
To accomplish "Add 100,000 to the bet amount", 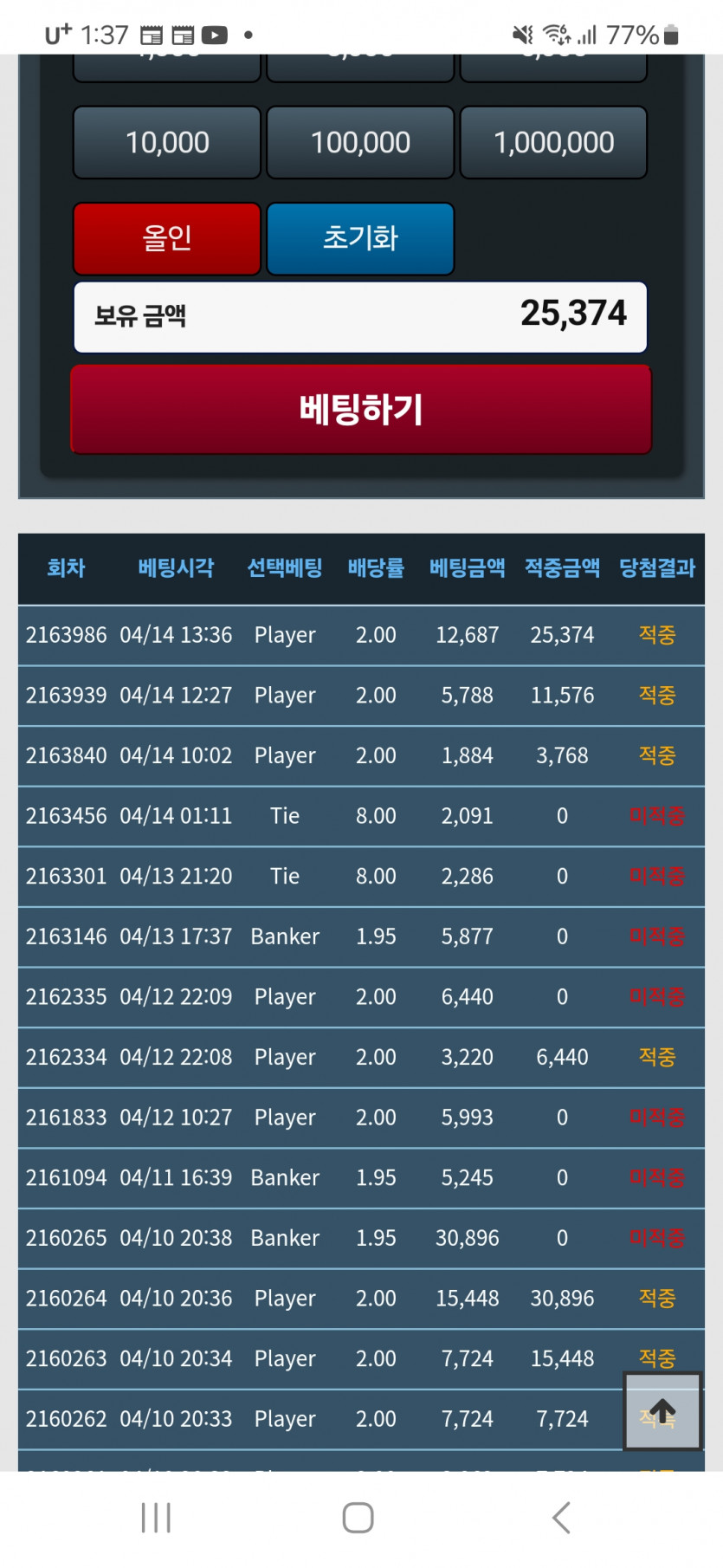I will 360,143.
